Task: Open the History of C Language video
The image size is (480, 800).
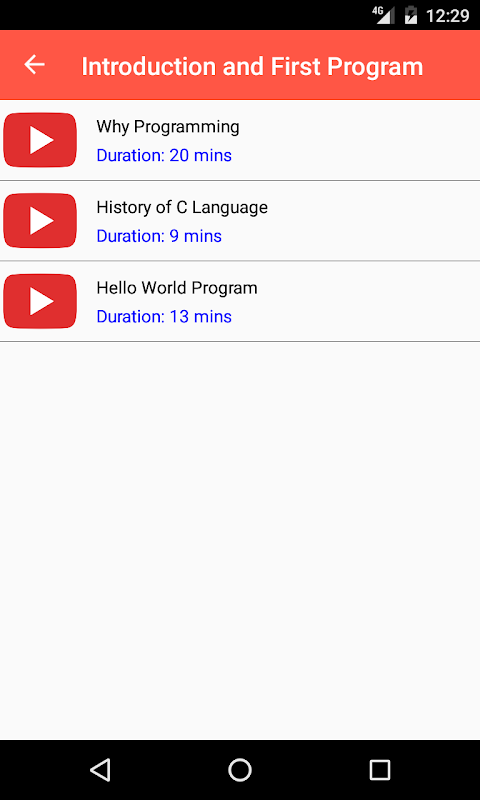Action: pos(240,221)
